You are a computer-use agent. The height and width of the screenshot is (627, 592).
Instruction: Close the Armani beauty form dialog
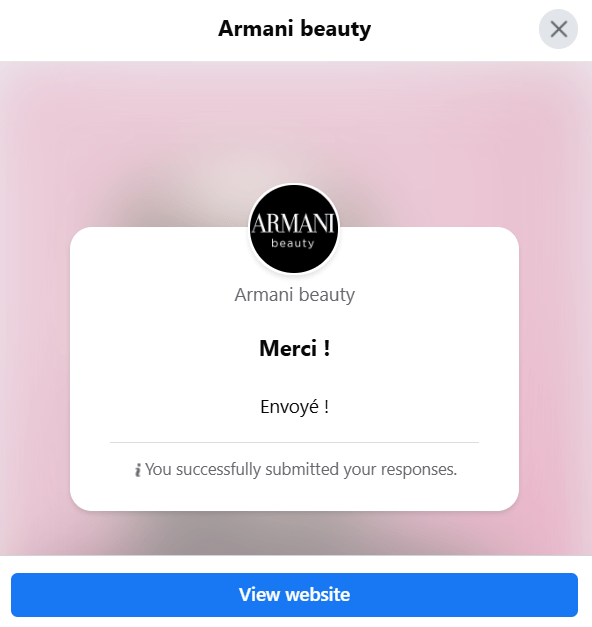558,29
